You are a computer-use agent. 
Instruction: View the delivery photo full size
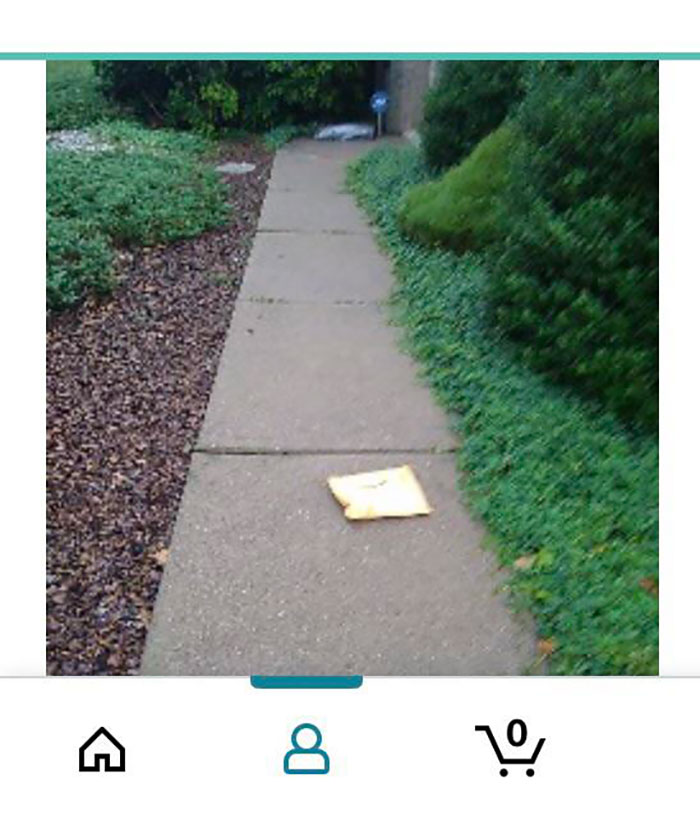pos(352,367)
